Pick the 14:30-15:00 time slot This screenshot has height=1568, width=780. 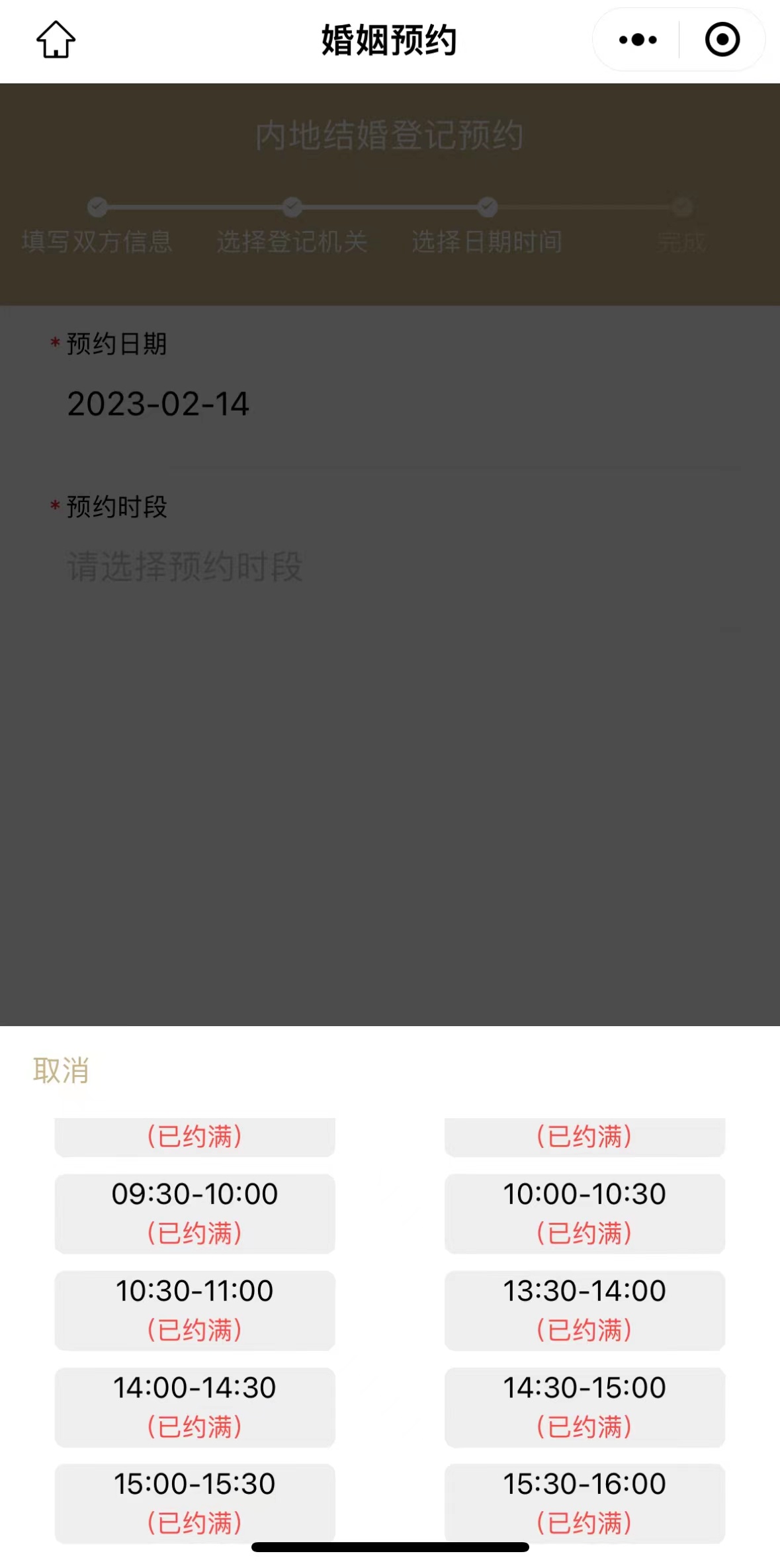[584, 1406]
